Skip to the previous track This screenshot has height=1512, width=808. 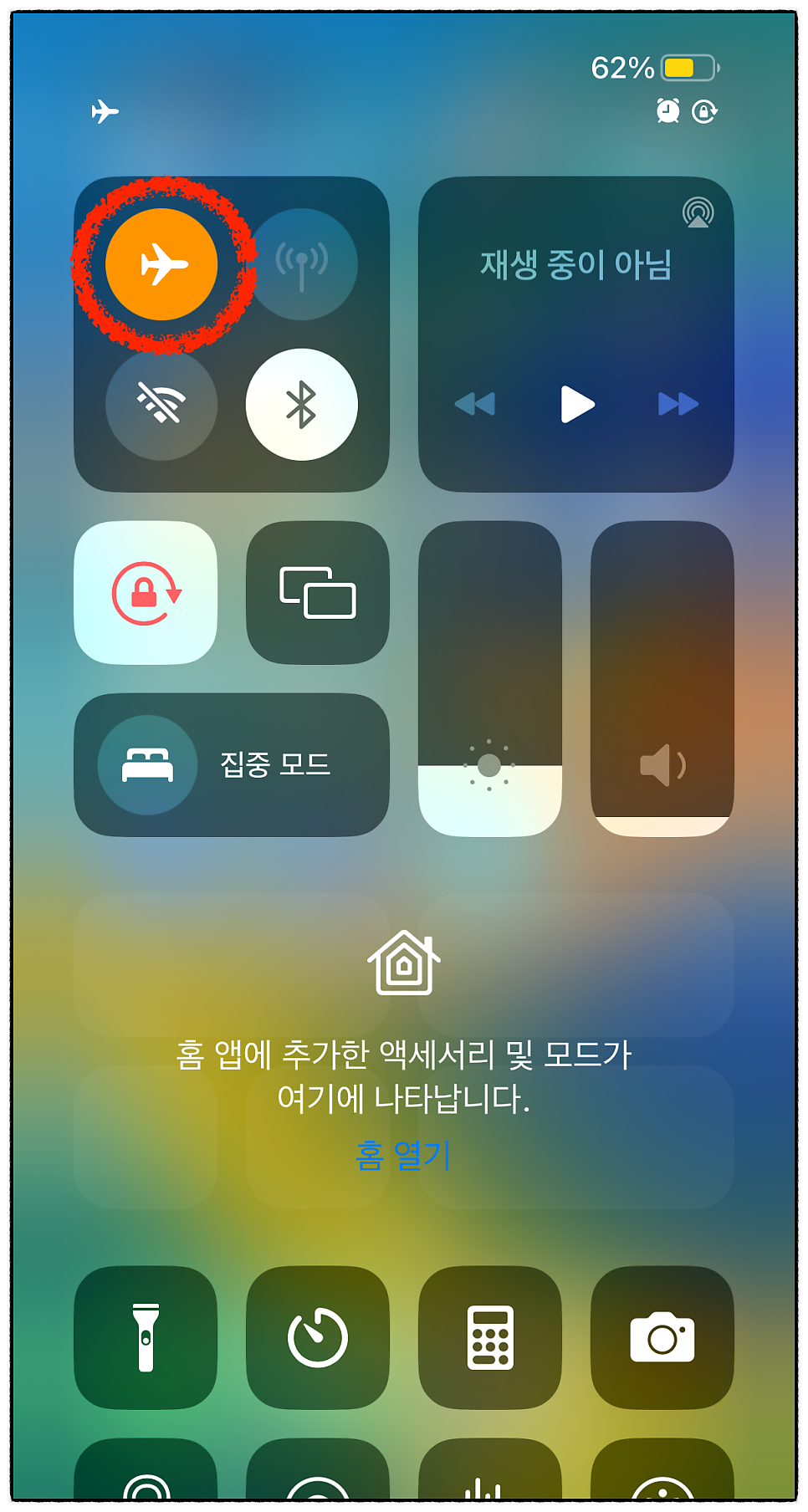(475, 405)
